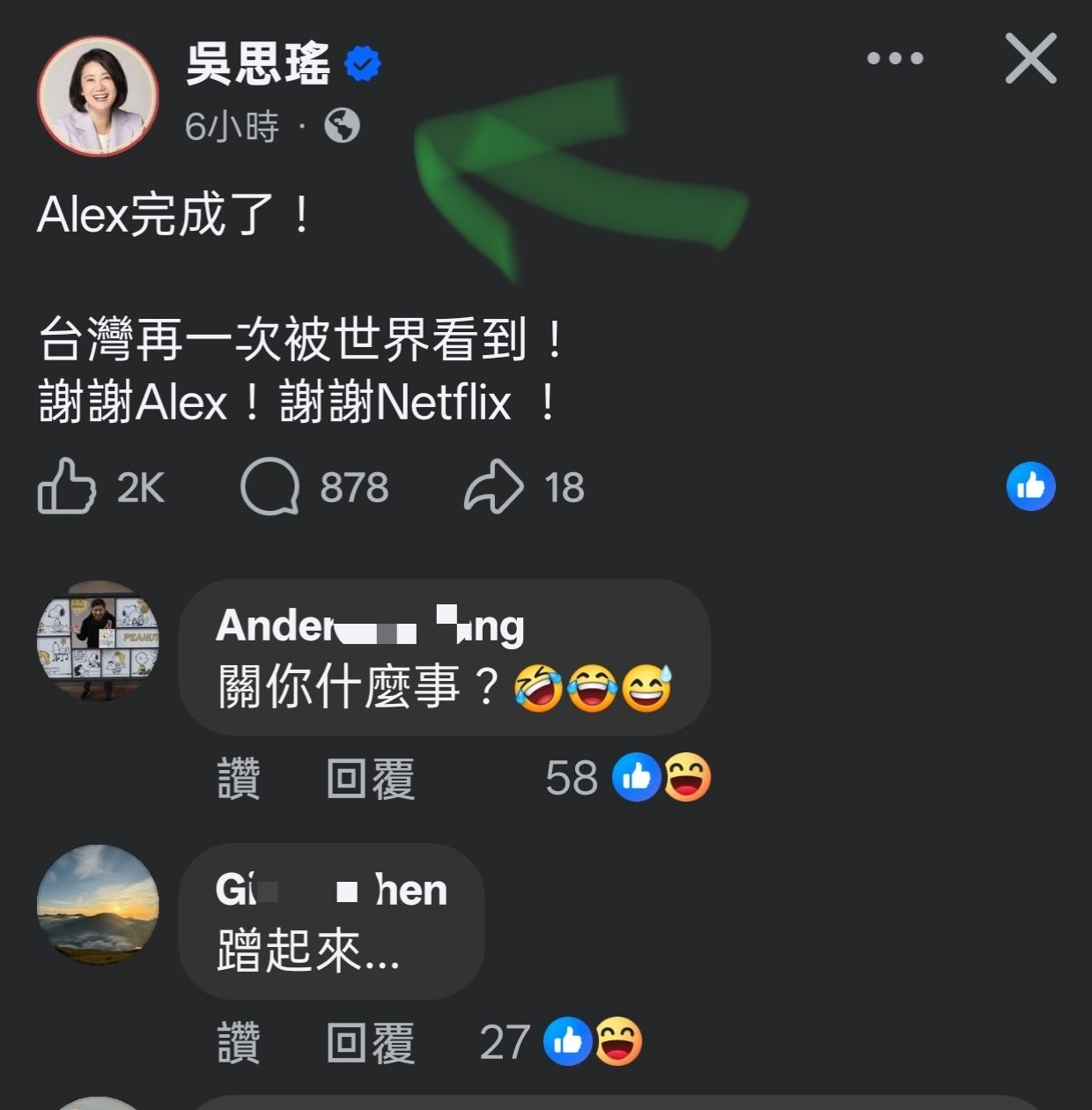The width and height of the screenshot is (1092, 1110).
Task: Reply to the comment 蹭起來
Action: click(370, 1043)
